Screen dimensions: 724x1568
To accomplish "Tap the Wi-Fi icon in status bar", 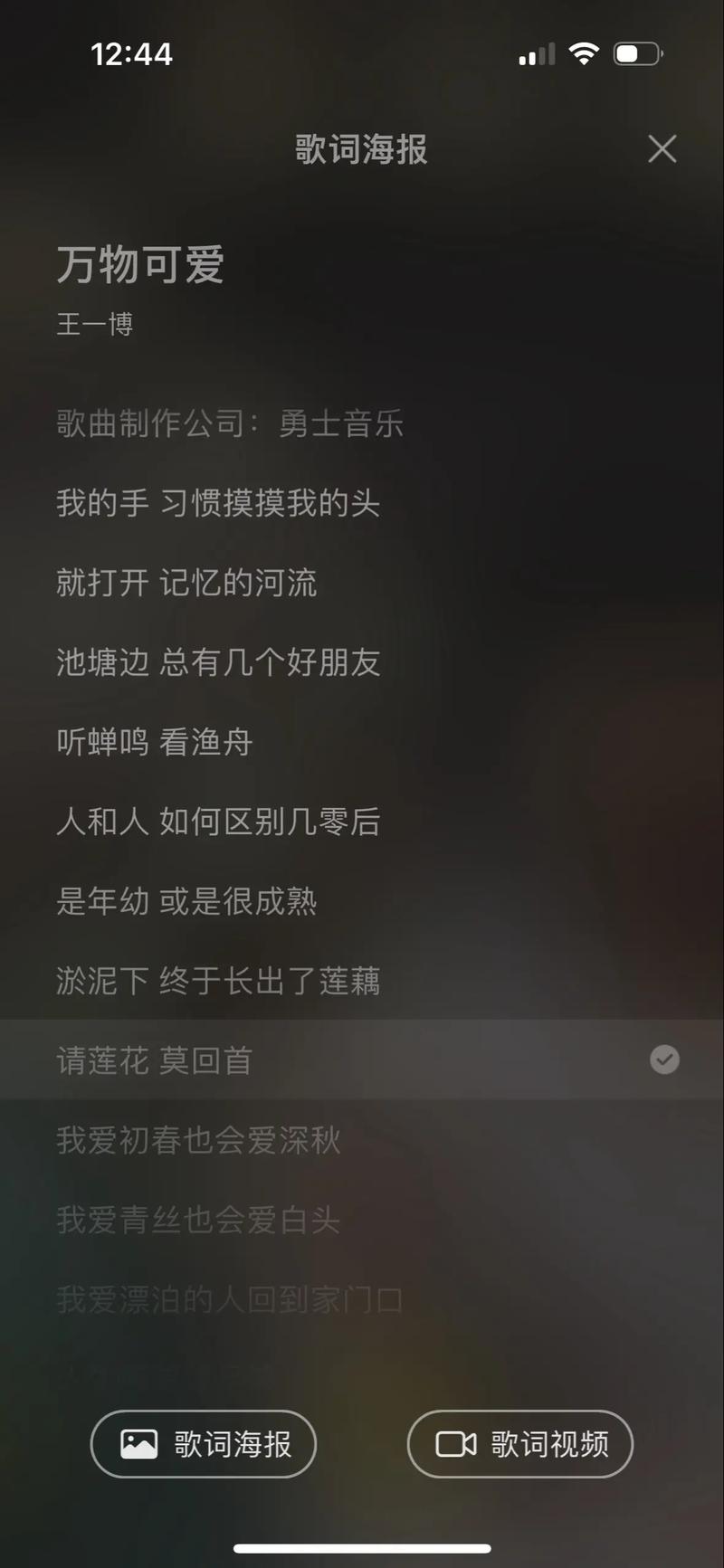I will (584, 53).
